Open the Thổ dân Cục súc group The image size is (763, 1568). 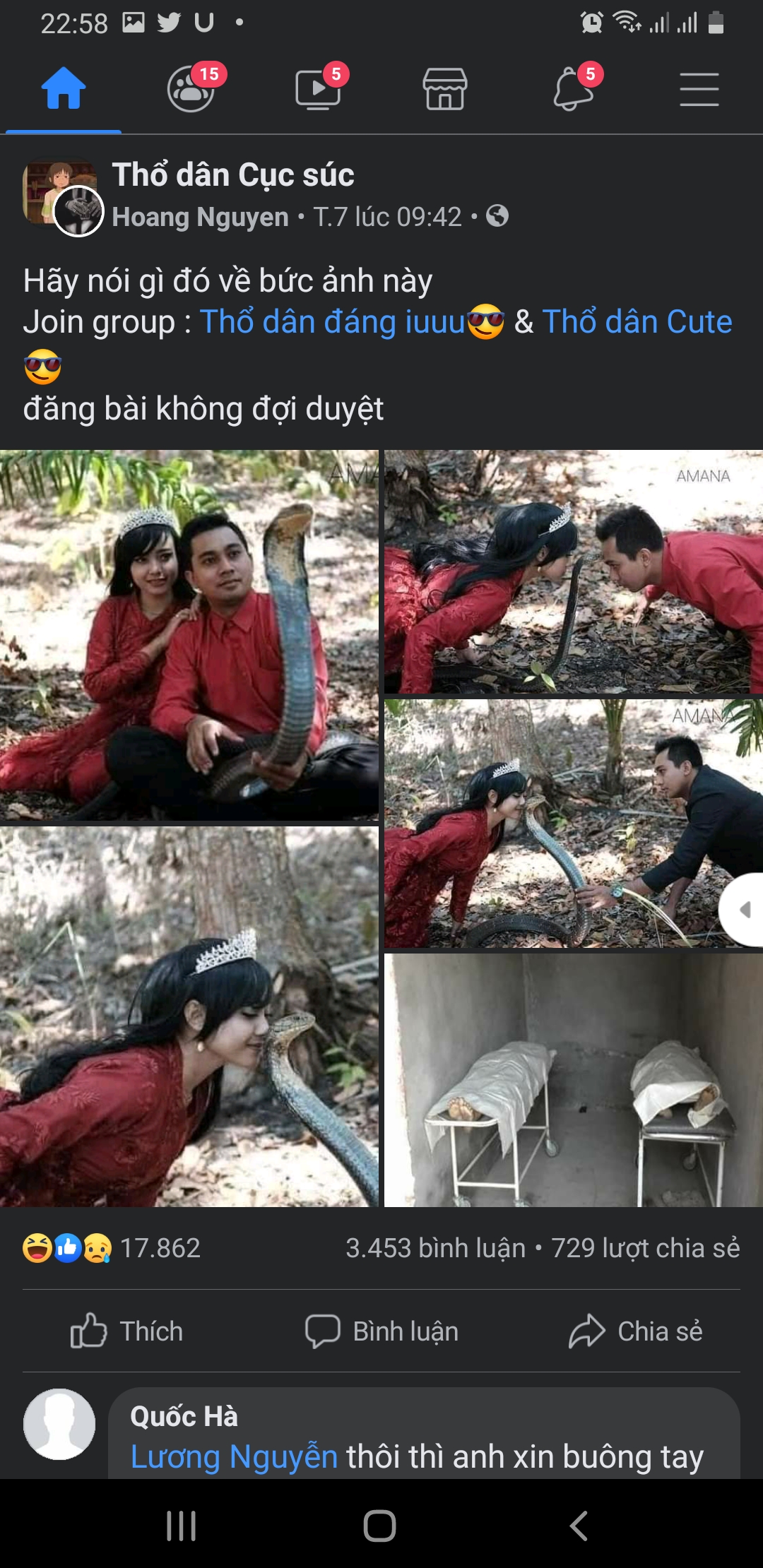point(233,175)
